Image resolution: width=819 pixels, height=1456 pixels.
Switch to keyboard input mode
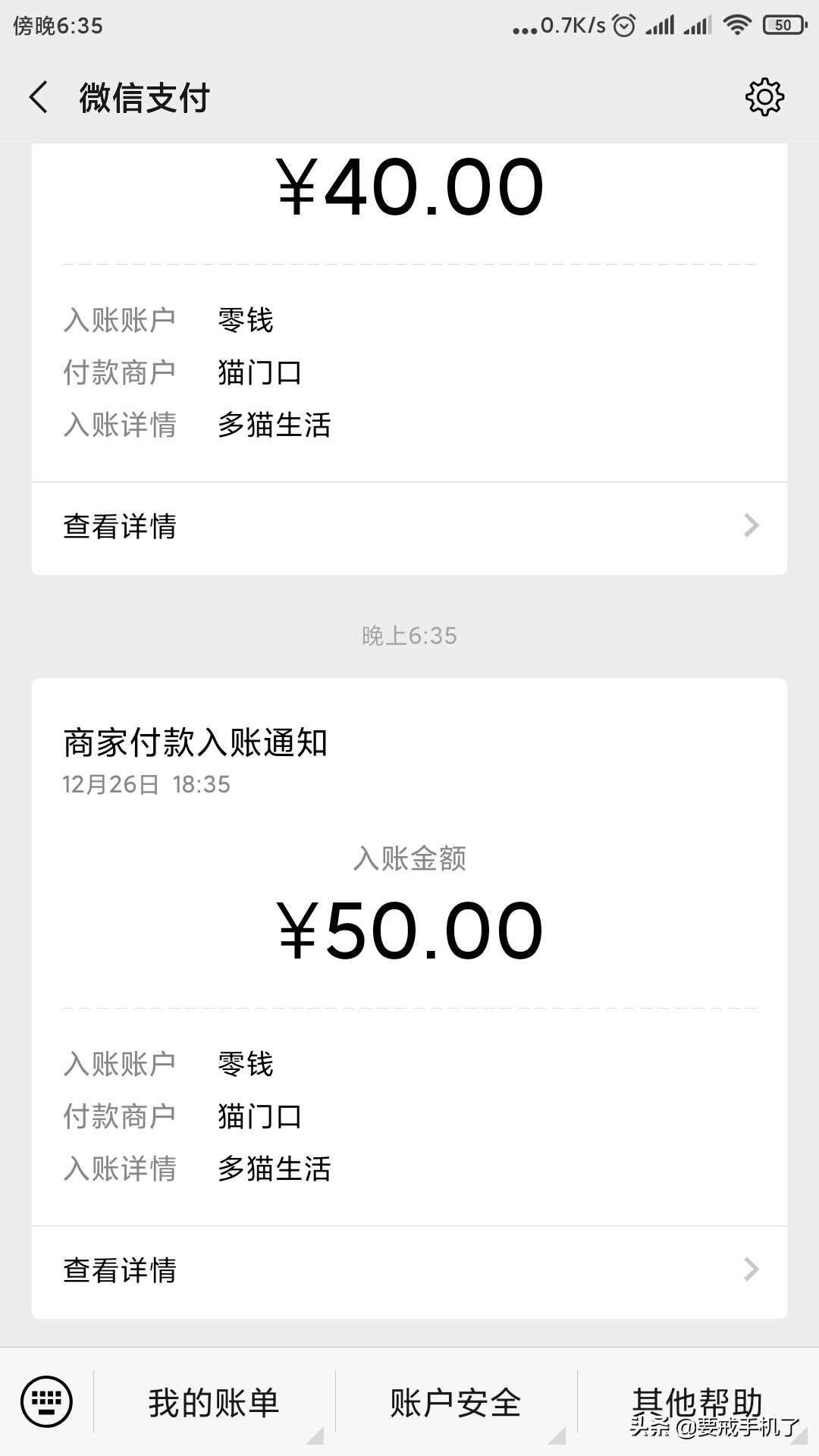pos(46,1401)
